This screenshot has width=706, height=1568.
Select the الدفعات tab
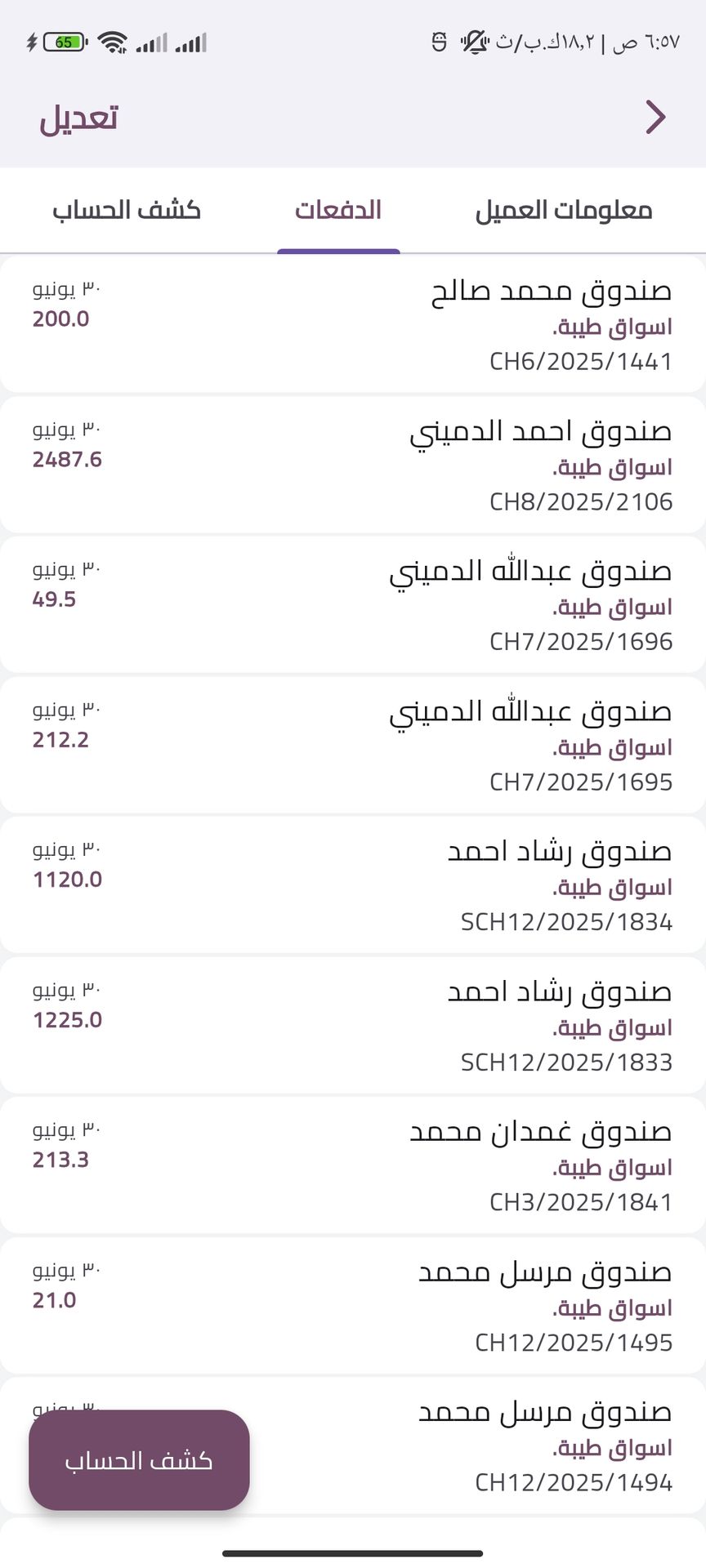click(x=338, y=211)
